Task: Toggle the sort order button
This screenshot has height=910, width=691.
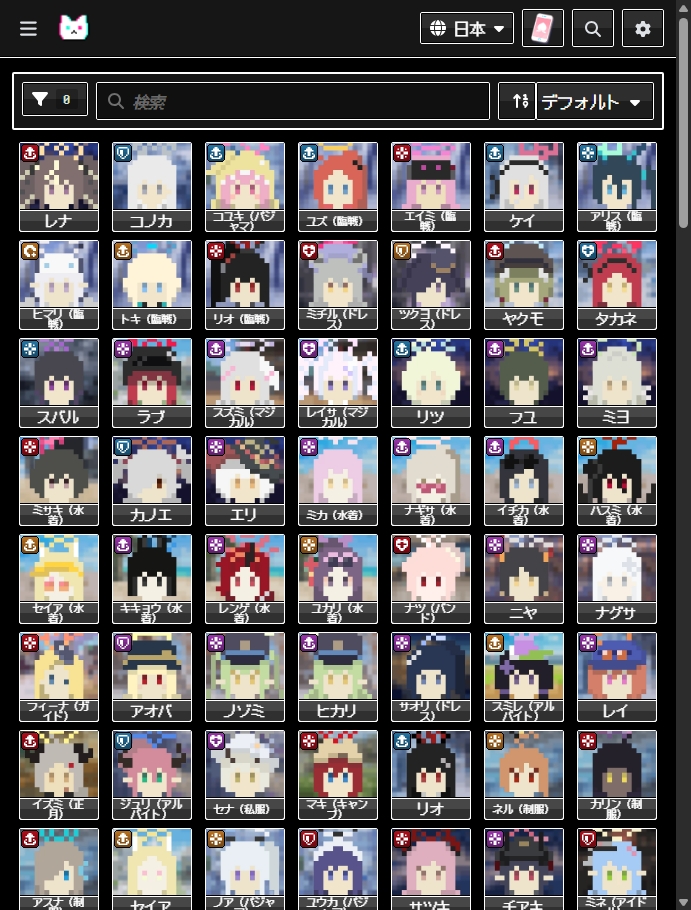Action: [x=517, y=101]
